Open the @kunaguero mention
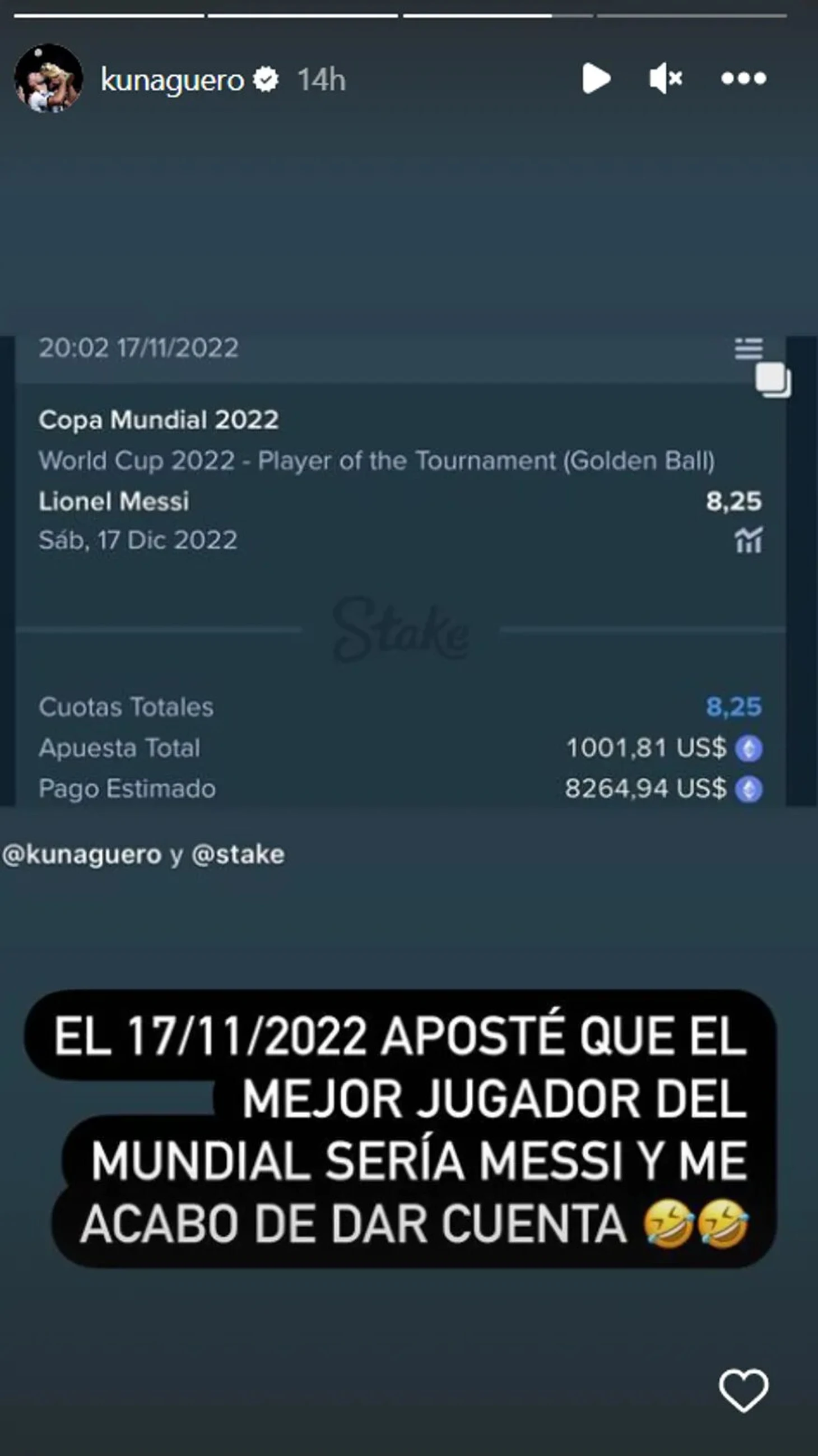Screen dimensions: 818x1456 [x=82, y=855]
